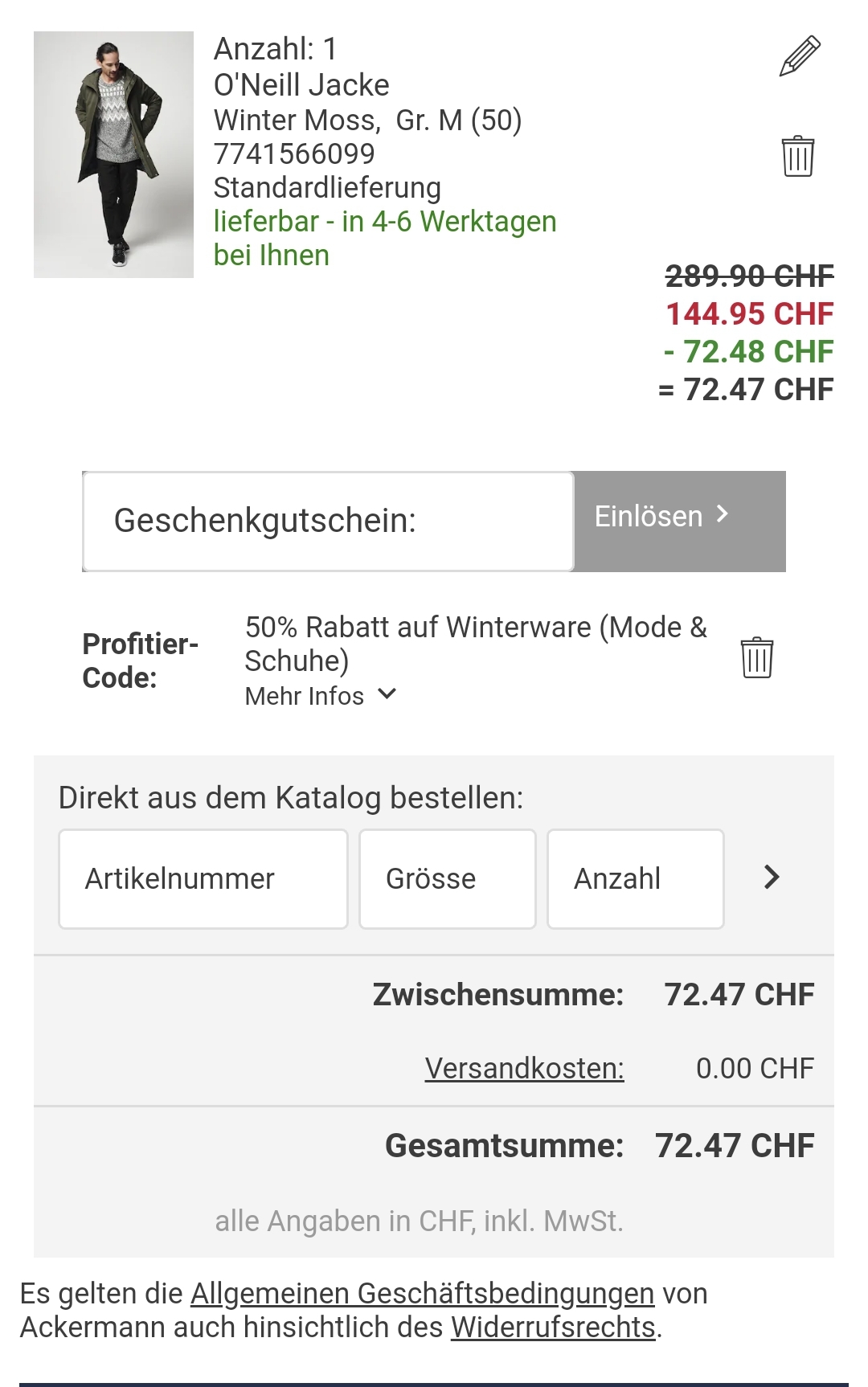
Task: Edit the O'Neill Jacke cart item
Action: pyautogui.click(x=800, y=56)
